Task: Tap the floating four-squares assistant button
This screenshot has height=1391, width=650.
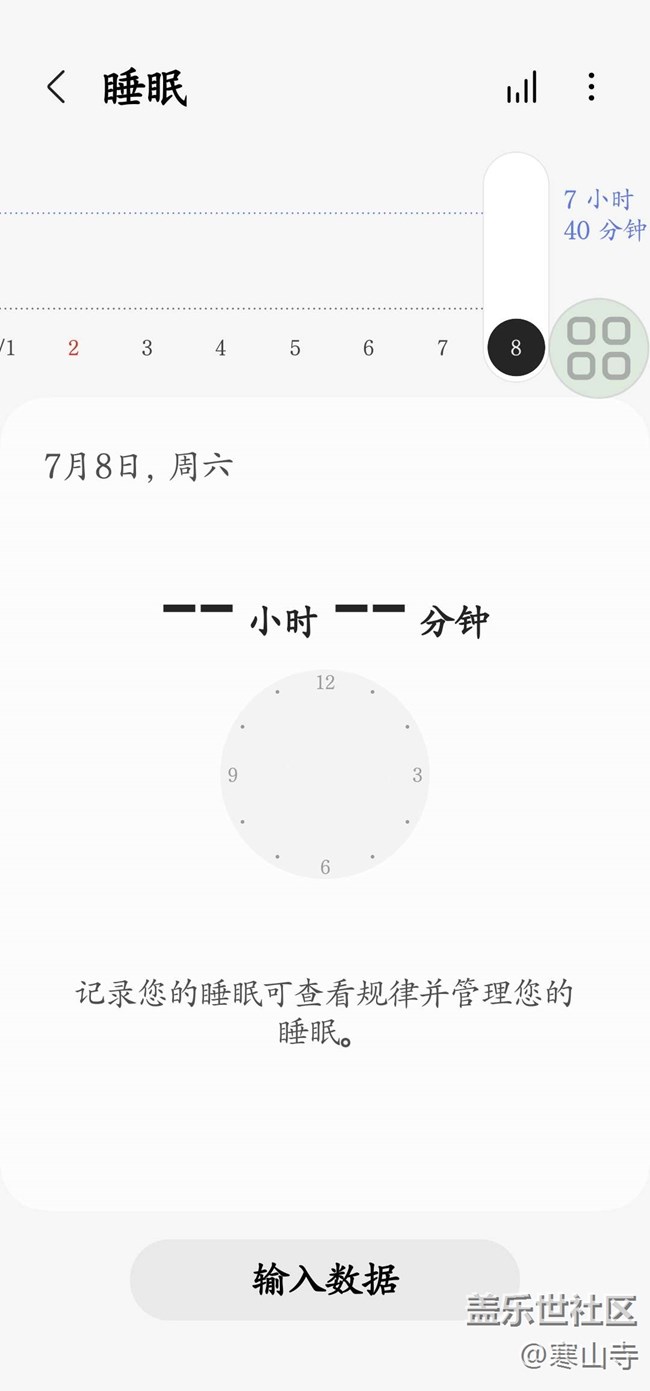Action: (x=598, y=348)
